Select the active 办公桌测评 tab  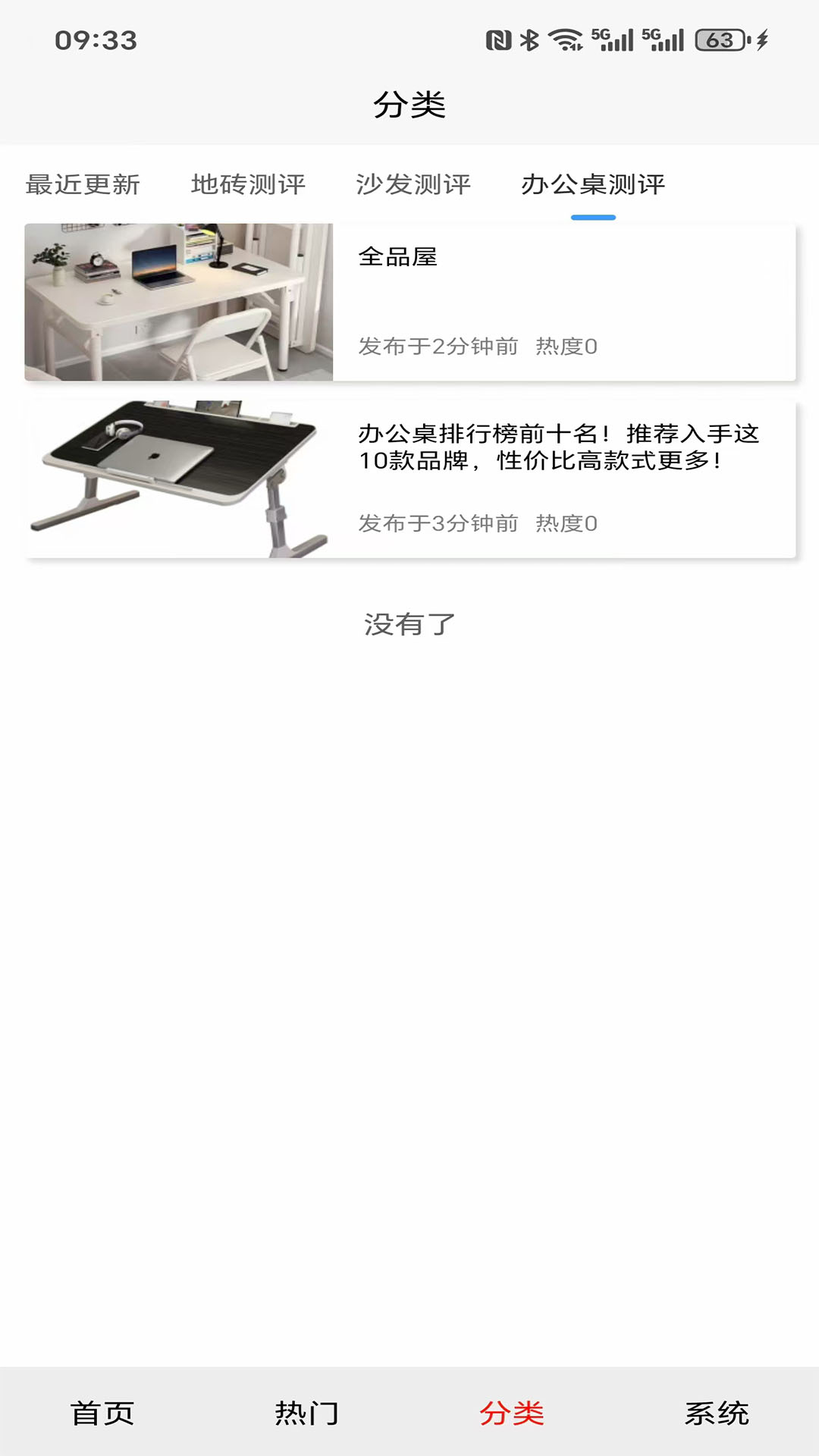tap(594, 184)
